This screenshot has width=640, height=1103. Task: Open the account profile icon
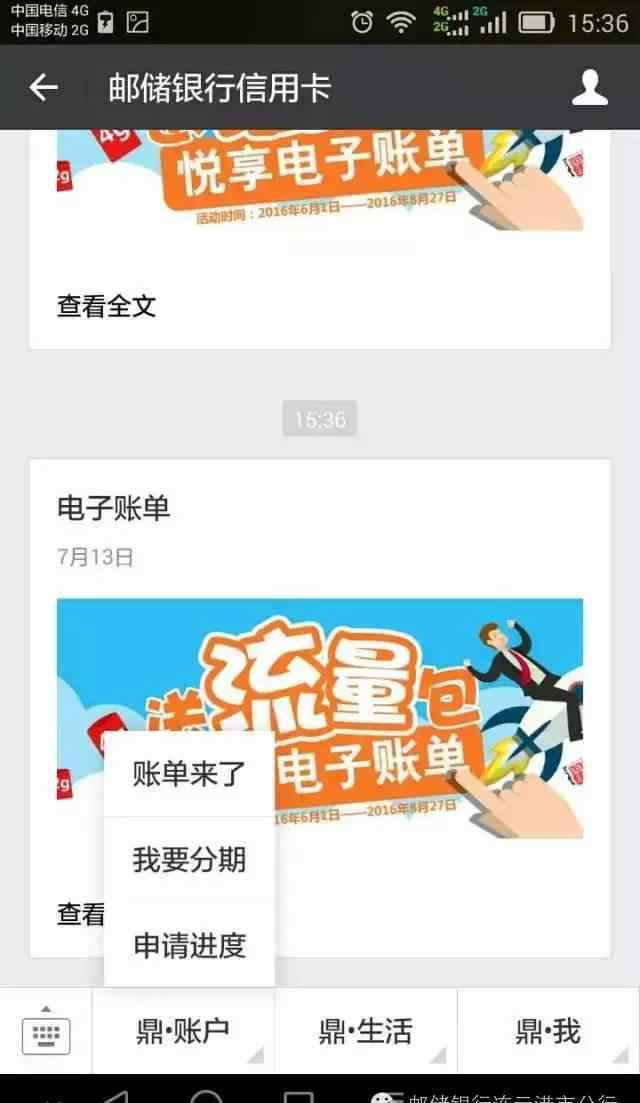click(589, 88)
